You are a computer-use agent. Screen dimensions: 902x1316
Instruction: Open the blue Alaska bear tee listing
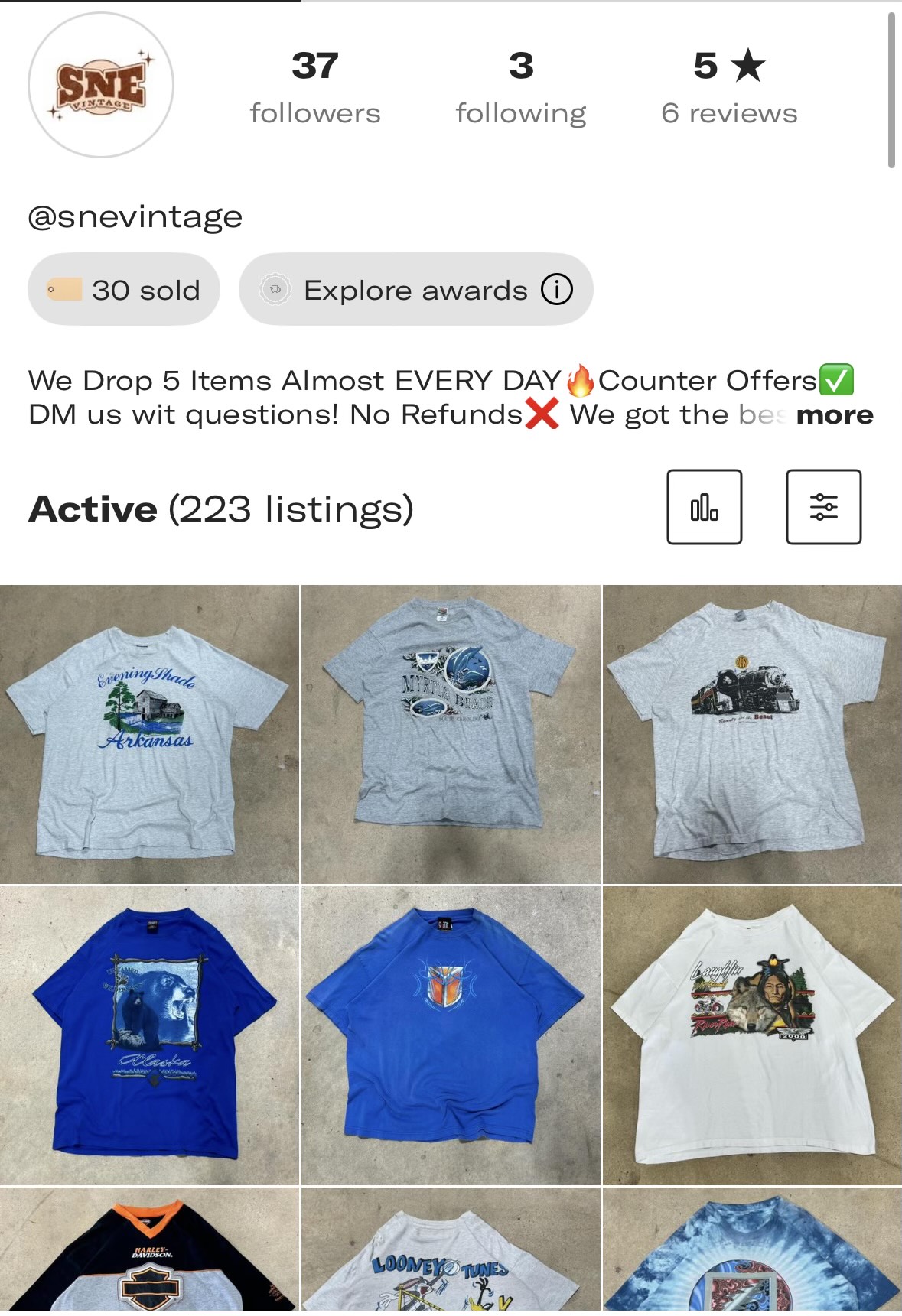149,1035
